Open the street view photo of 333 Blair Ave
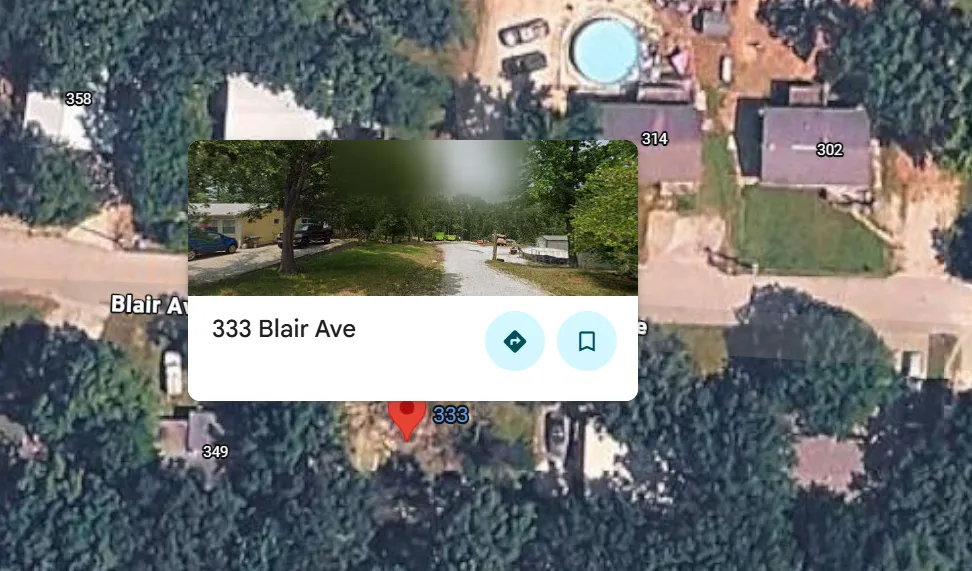This screenshot has width=972, height=571. [x=413, y=218]
